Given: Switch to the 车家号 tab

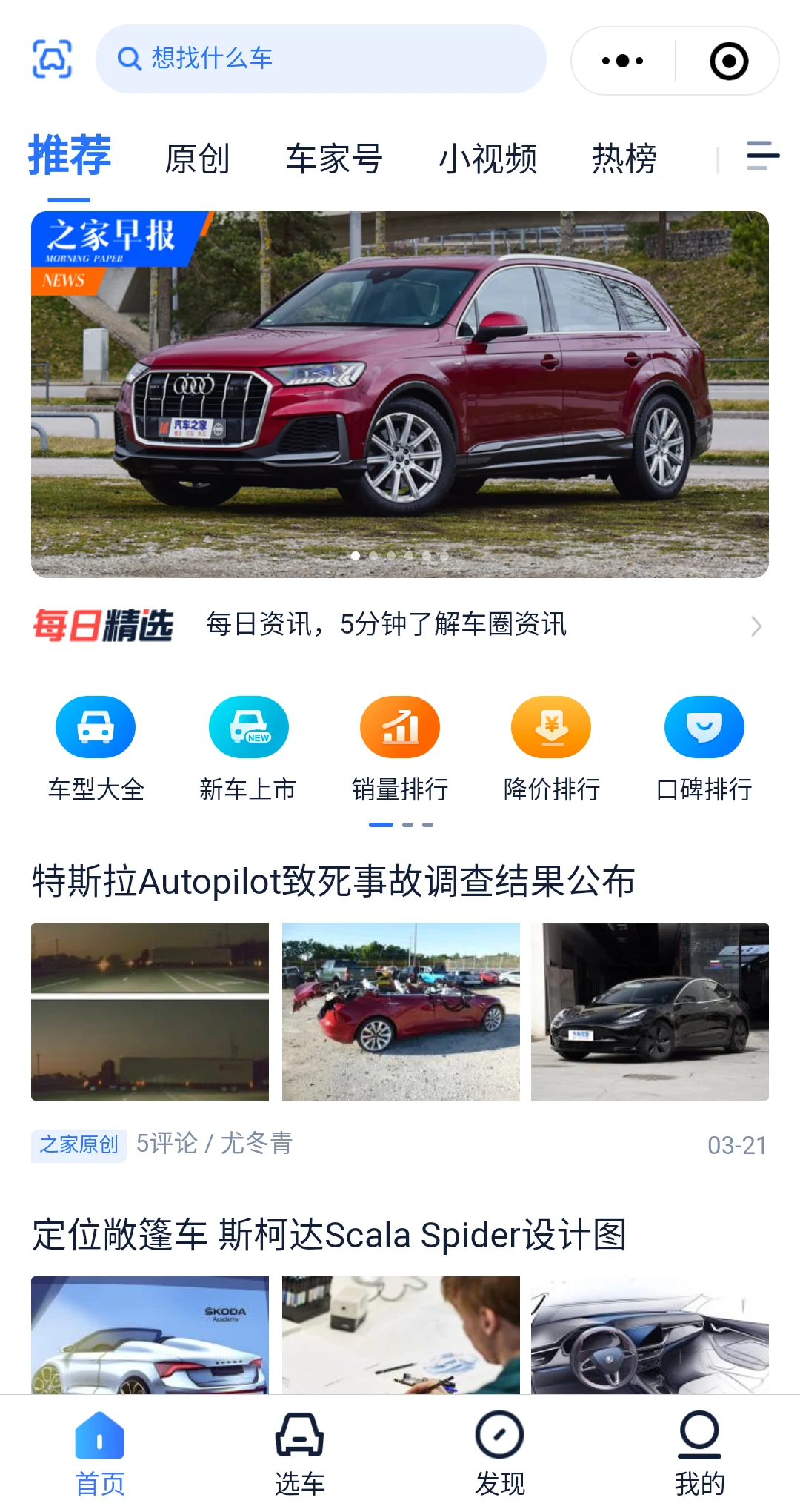Looking at the screenshot, I should point(334,159).
